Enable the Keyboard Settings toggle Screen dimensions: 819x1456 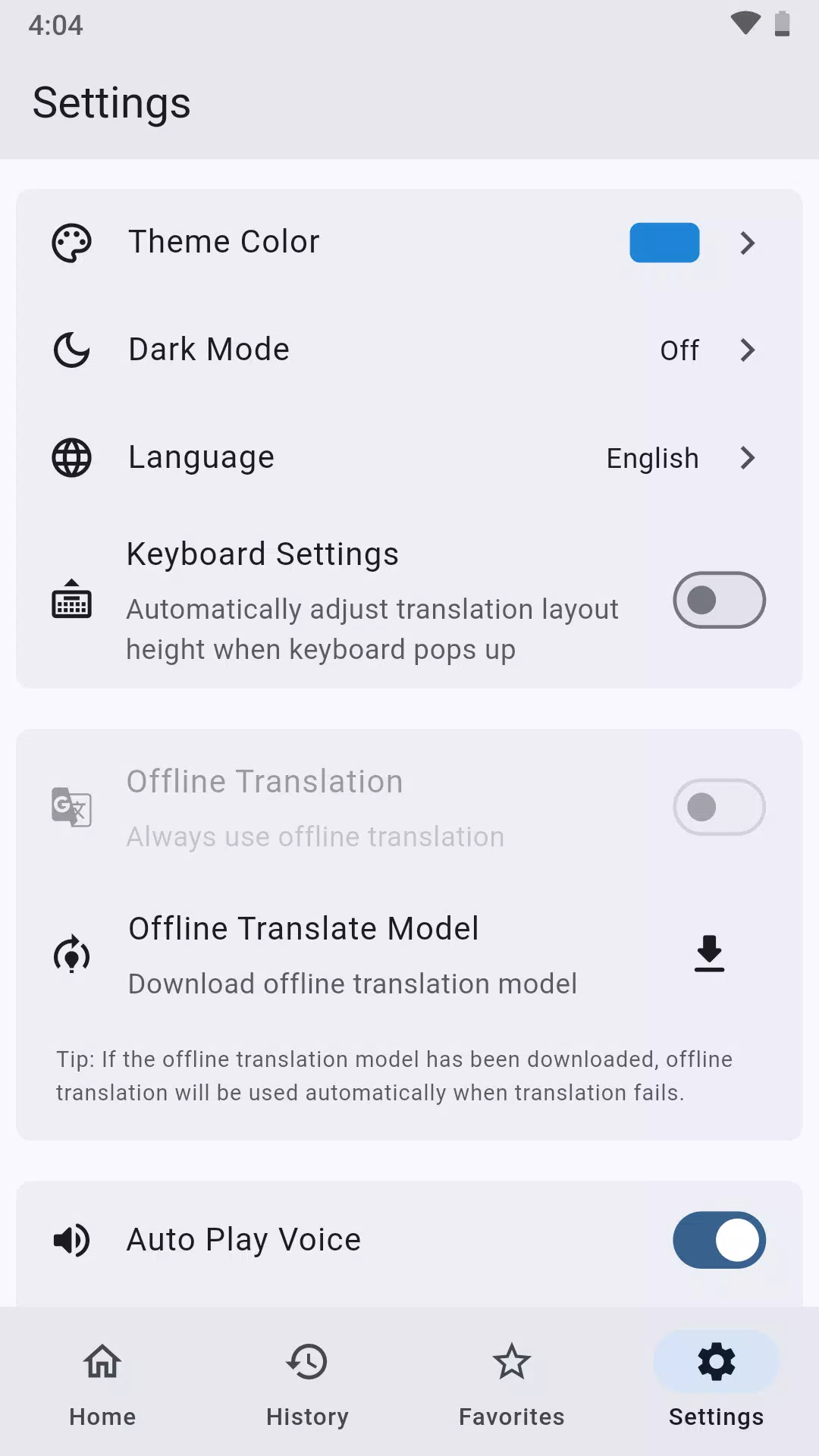719,600
